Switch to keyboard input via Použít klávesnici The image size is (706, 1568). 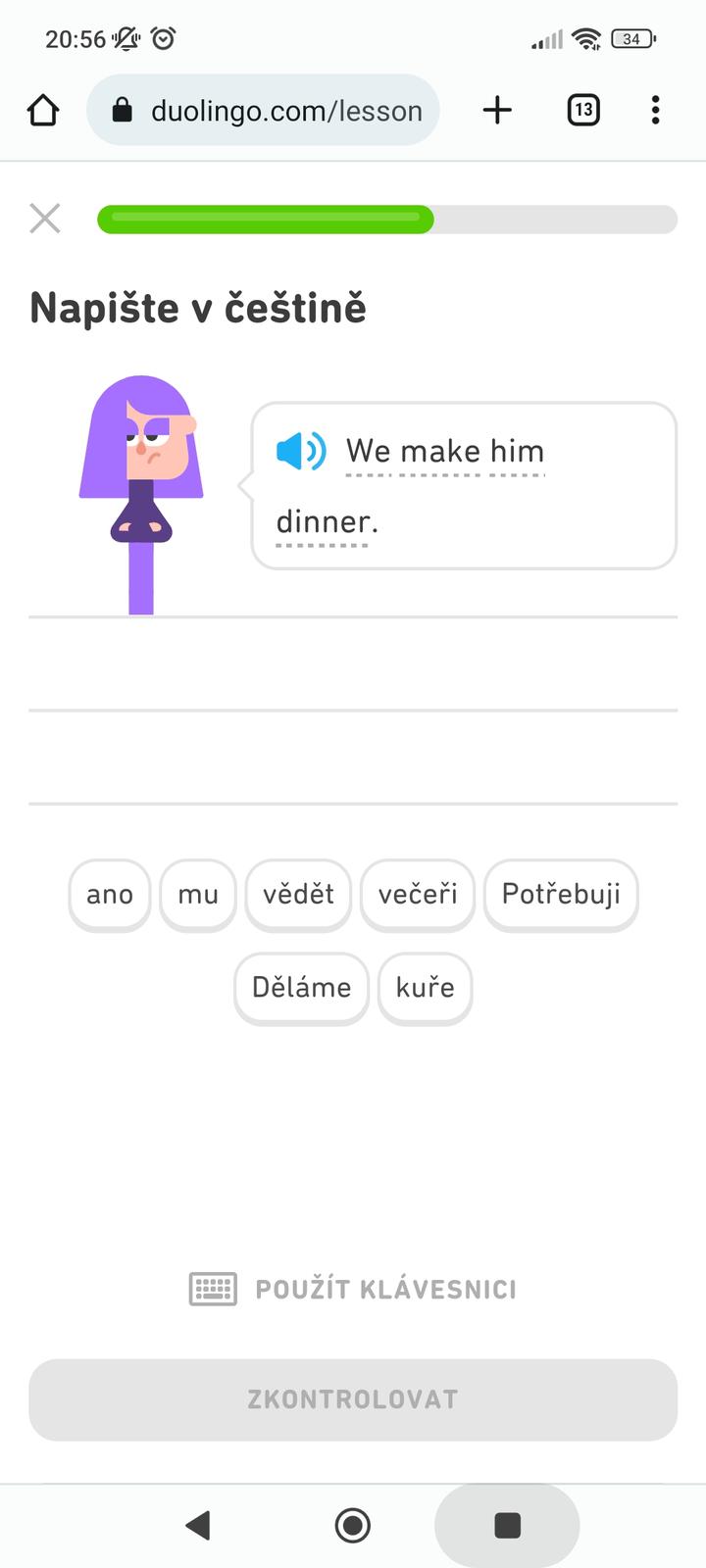[x=353, y=1289]
